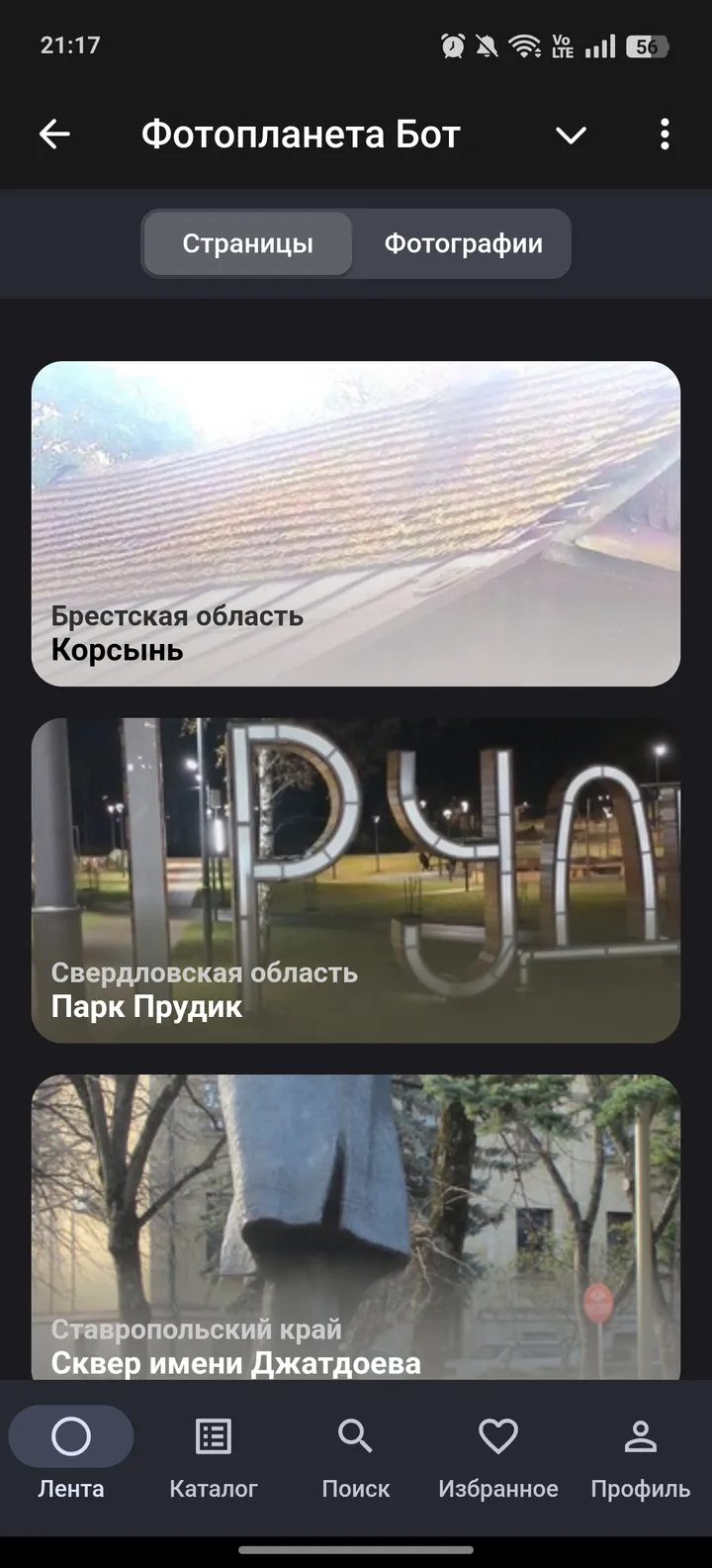Viewport: 712px width, 1568px height.
Task: Open the Лента feed icon
Action: [x=70, y=1435]
